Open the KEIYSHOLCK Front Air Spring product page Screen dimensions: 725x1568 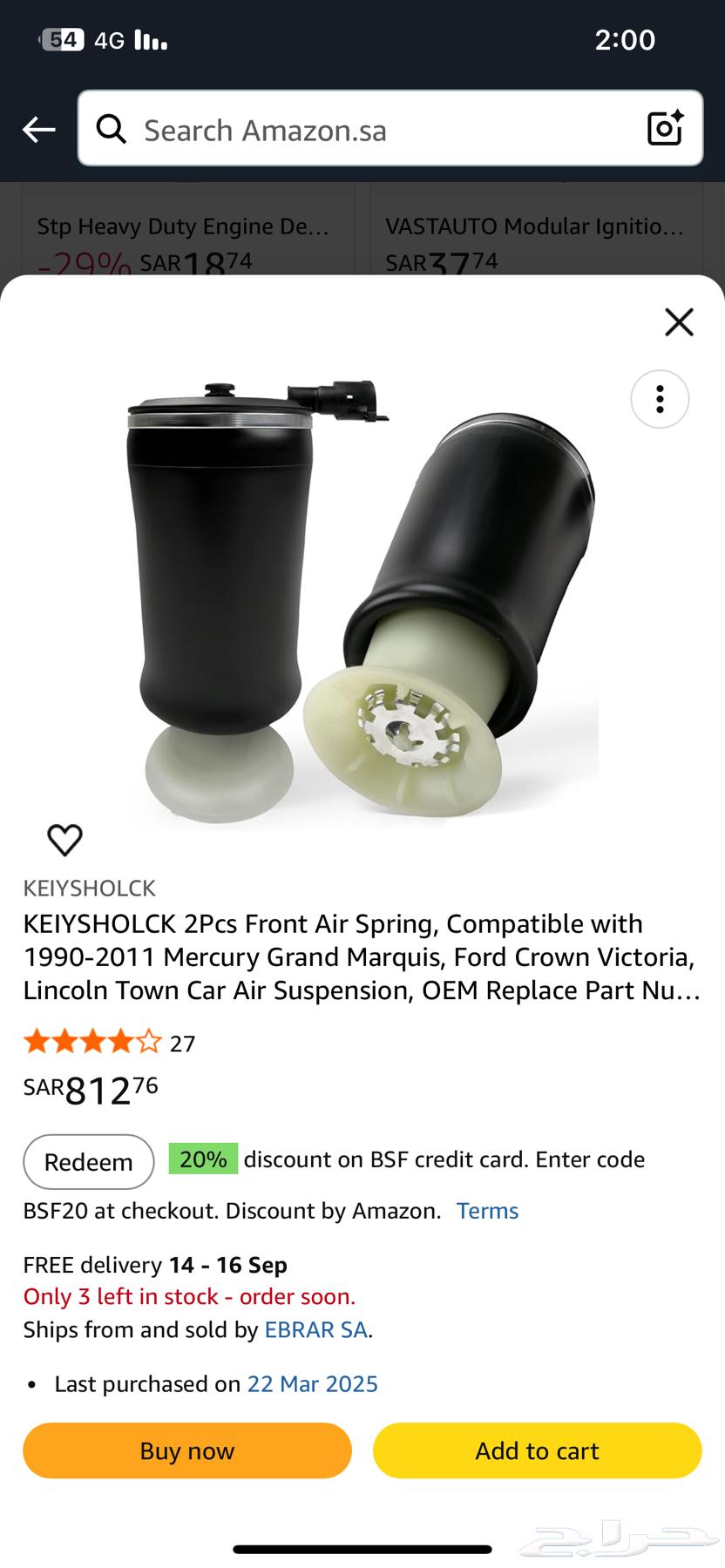click(x=362, y=956)
